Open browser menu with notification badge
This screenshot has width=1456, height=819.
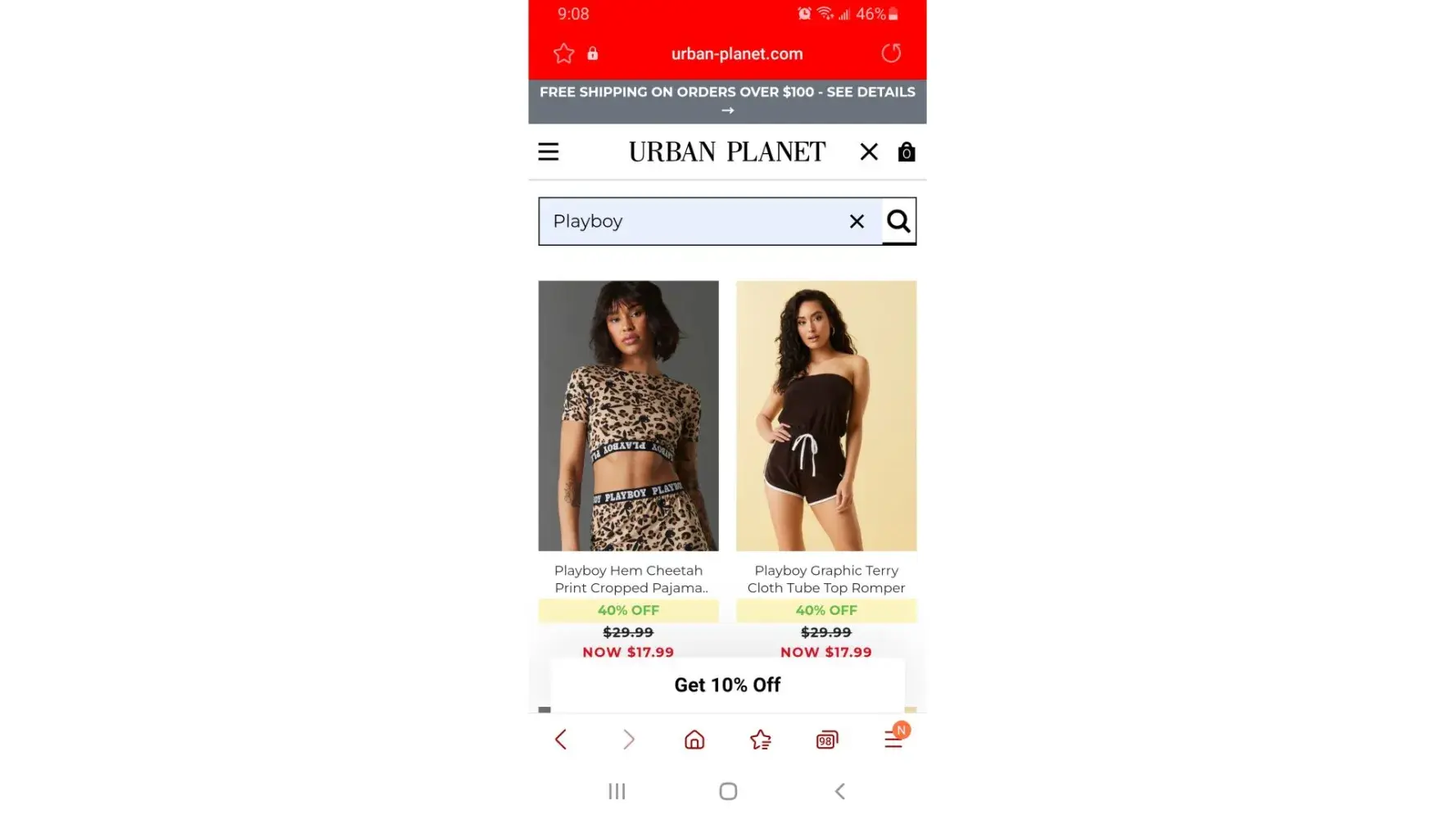(x=893, y=739)
